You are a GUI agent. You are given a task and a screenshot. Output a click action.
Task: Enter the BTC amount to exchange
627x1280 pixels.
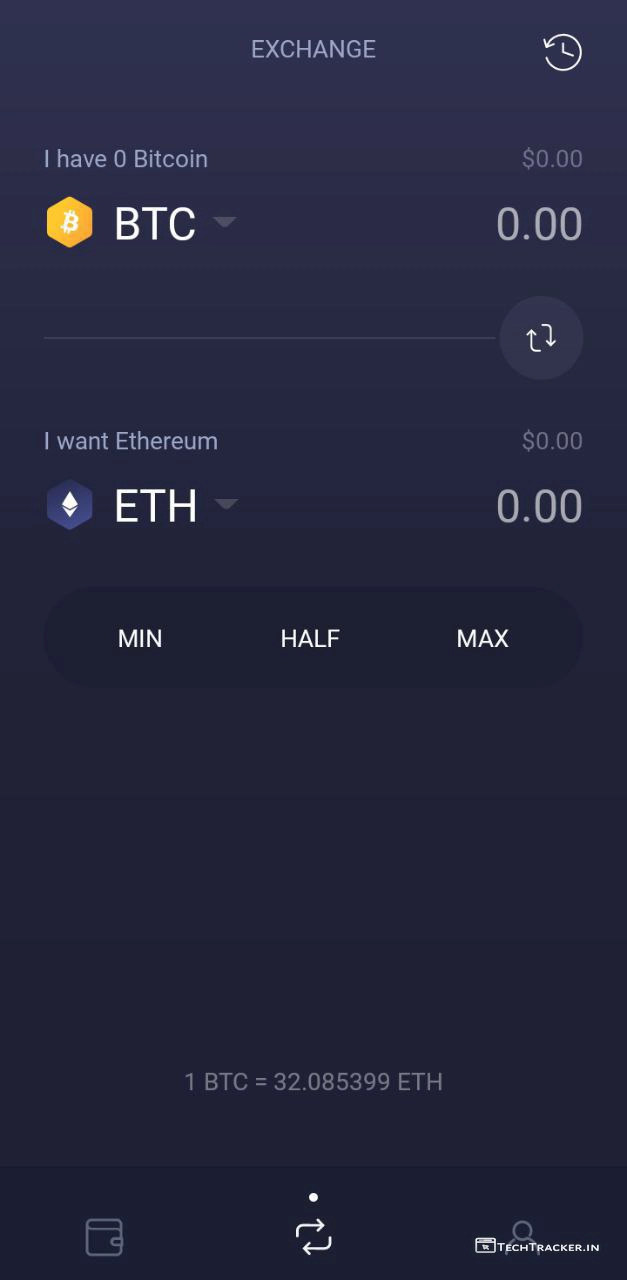538,224
